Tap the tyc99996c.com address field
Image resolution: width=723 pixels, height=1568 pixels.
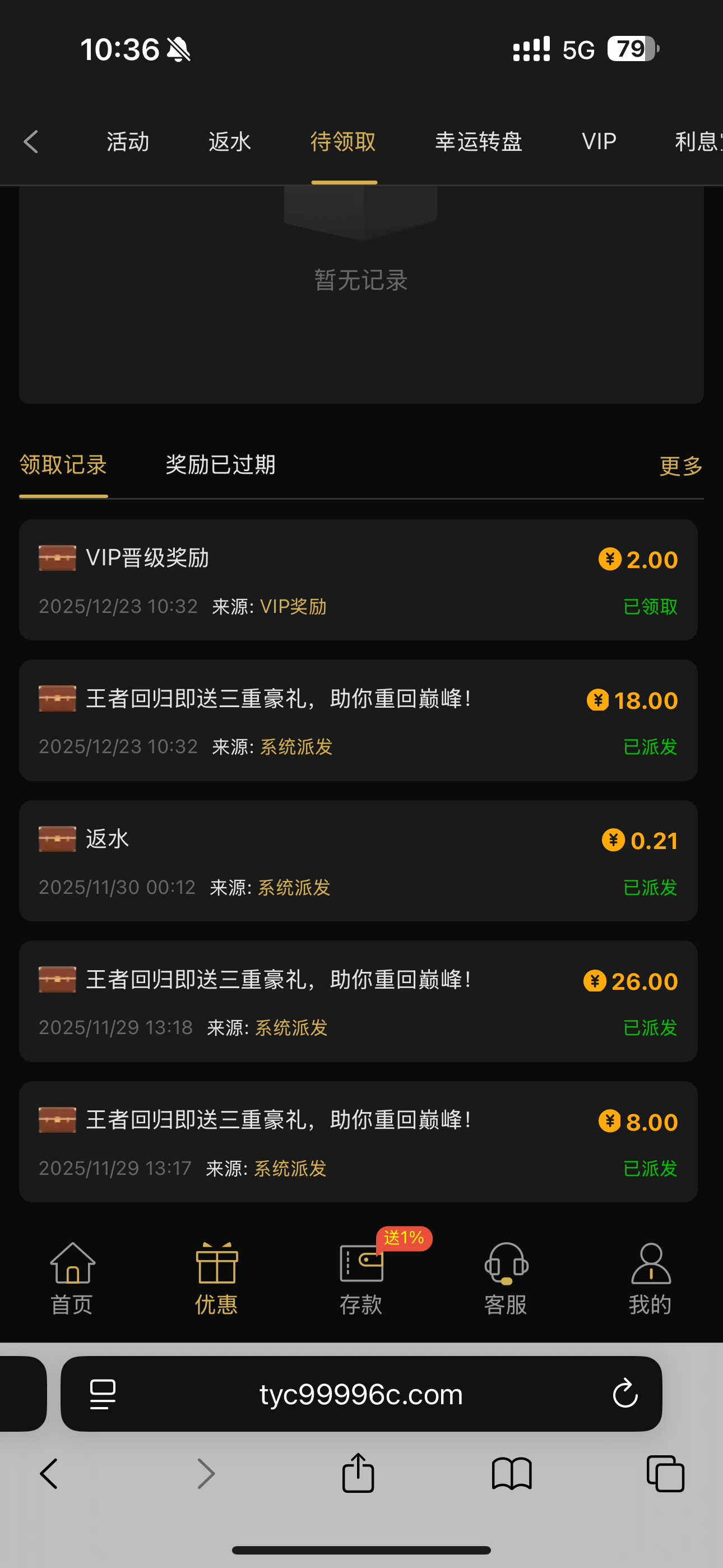[361, 1394]
